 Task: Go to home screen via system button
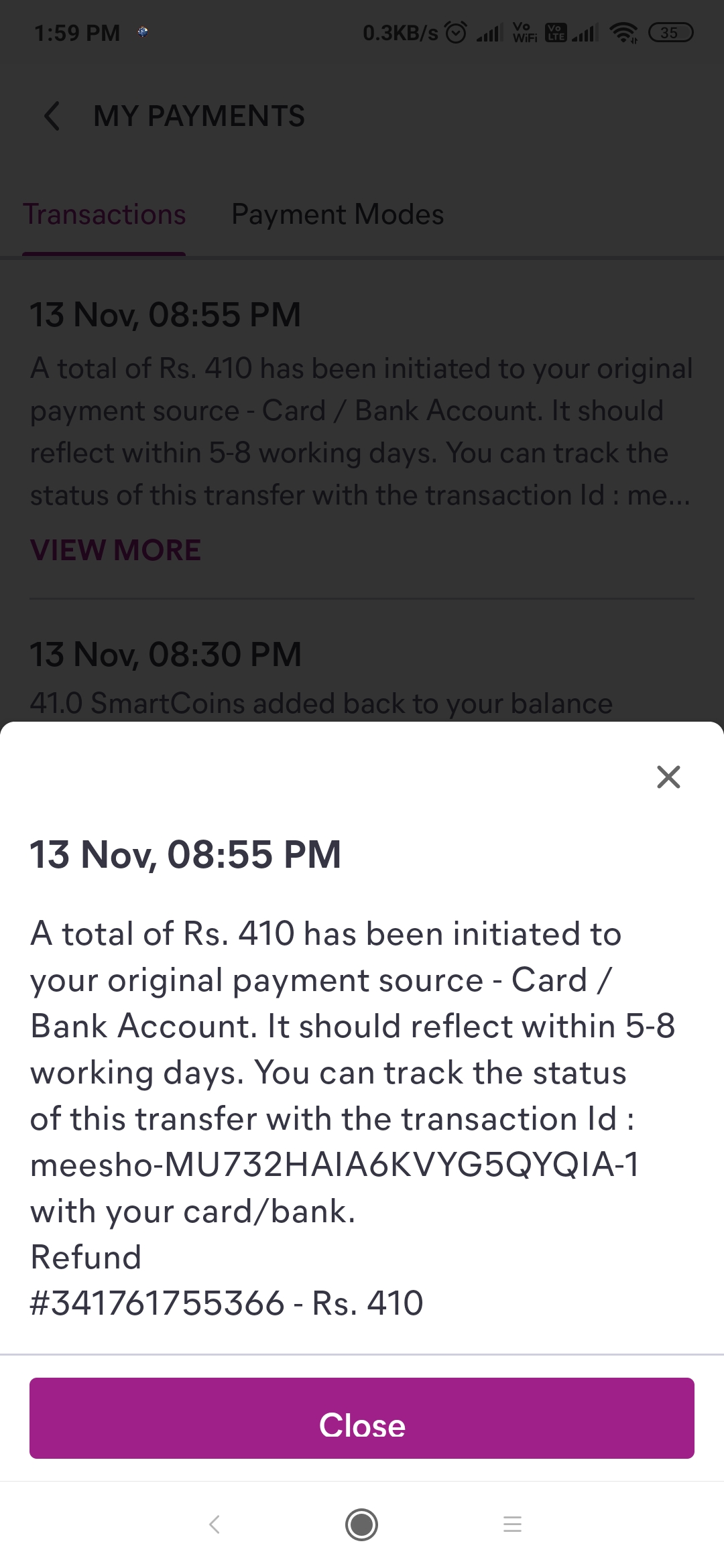[362, 1524]
